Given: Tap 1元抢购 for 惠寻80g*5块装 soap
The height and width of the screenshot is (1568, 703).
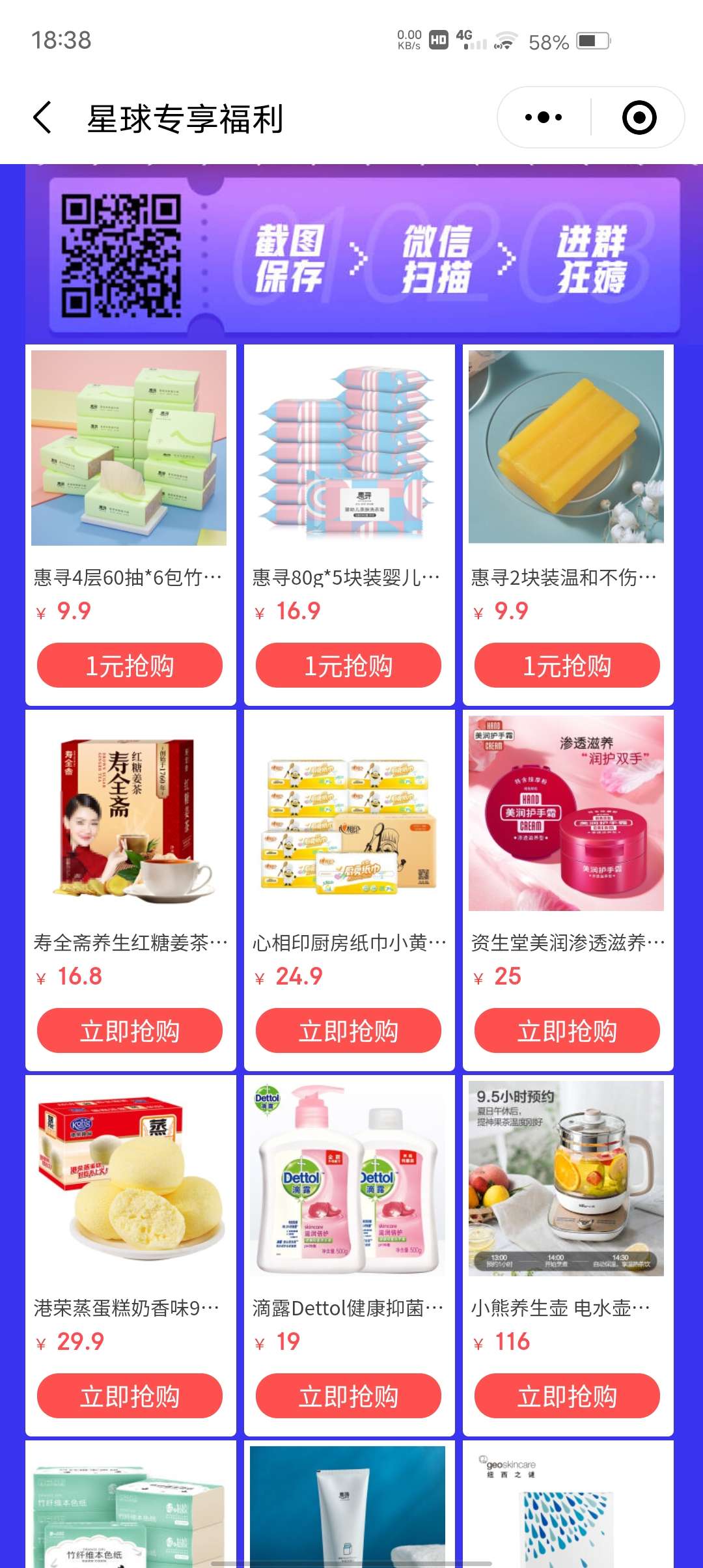Looking at the screenshot, I should [348, 665].
